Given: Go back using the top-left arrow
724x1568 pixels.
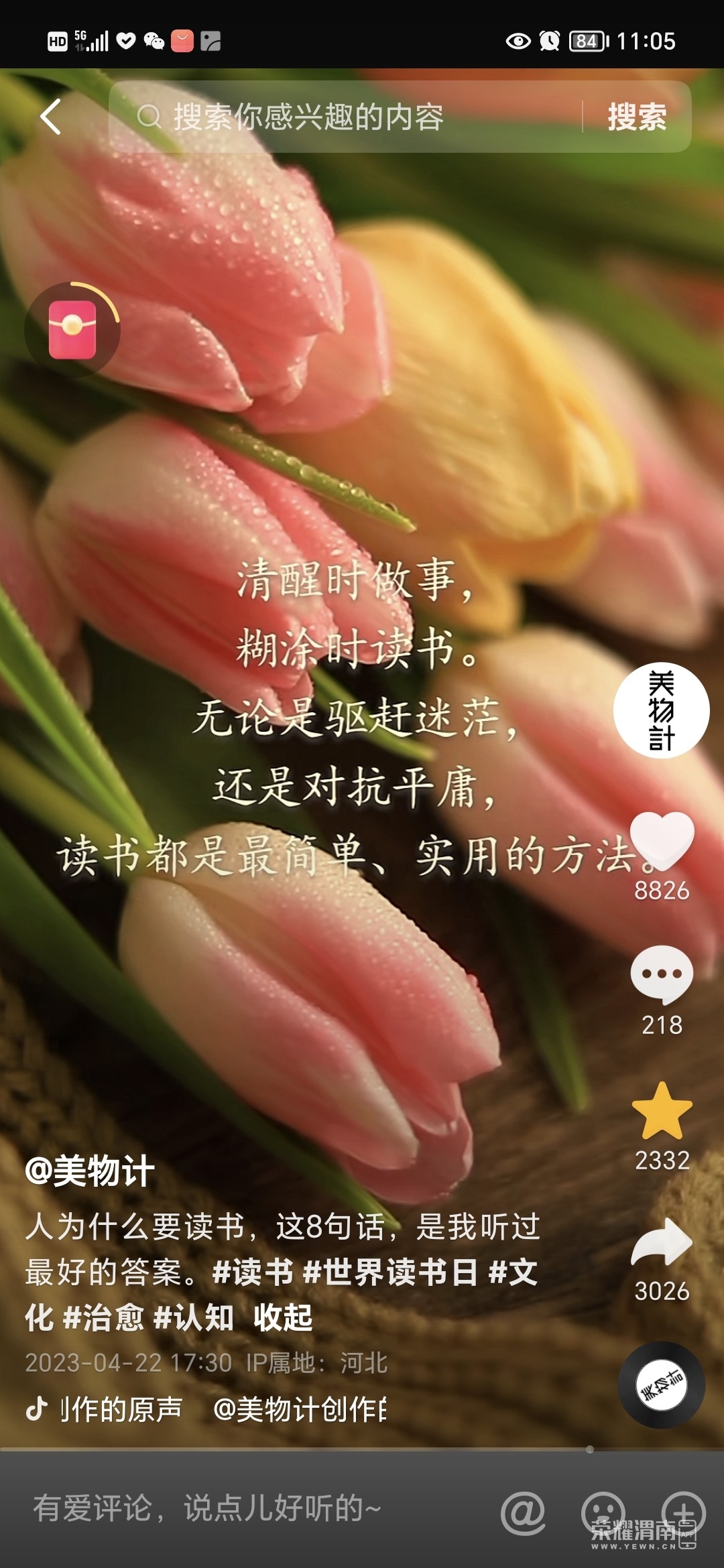Looking at the screenshot, I should tap(51, 117).
